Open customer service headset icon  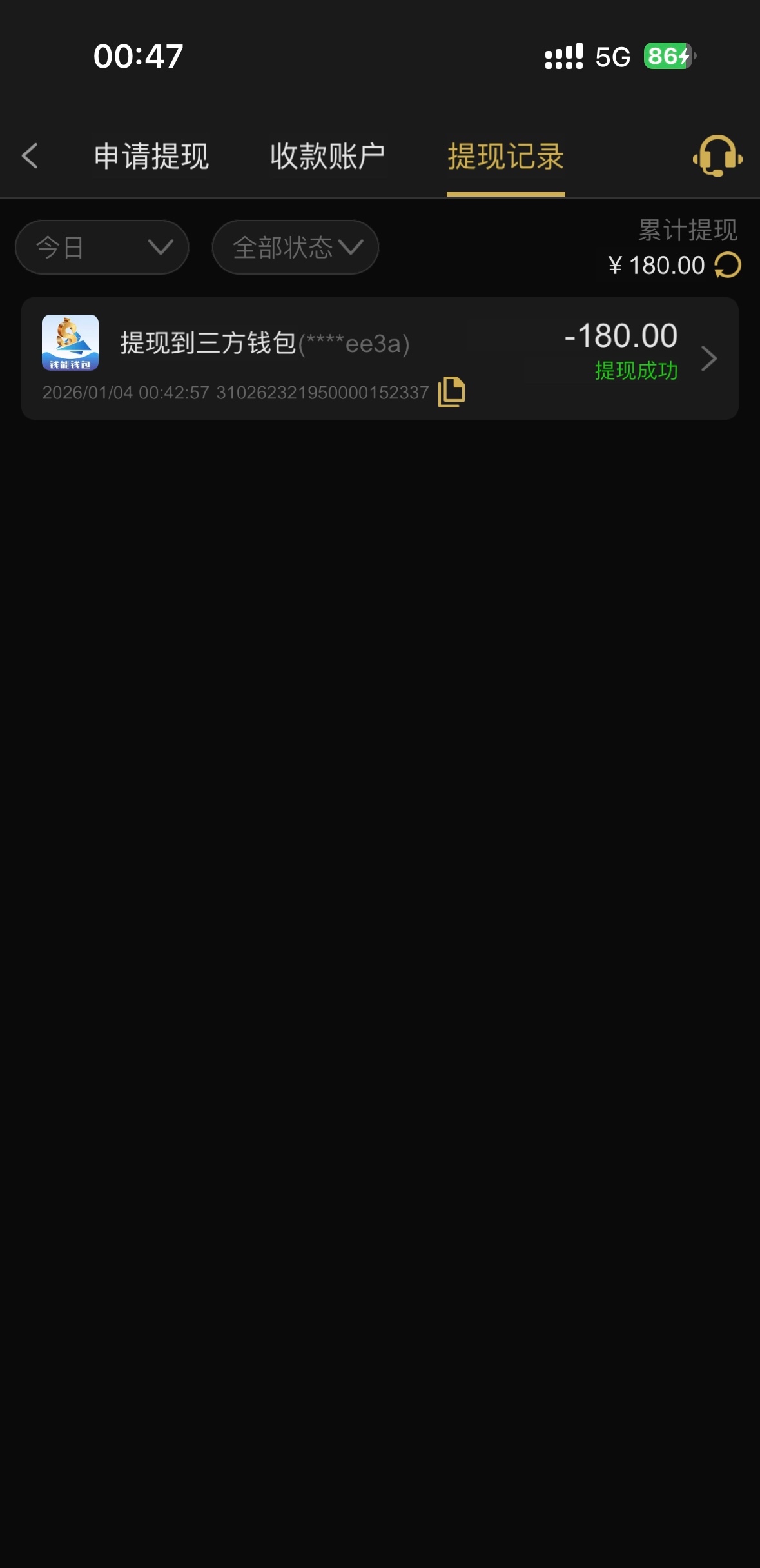pyautogui.click(x=717, y=156)
